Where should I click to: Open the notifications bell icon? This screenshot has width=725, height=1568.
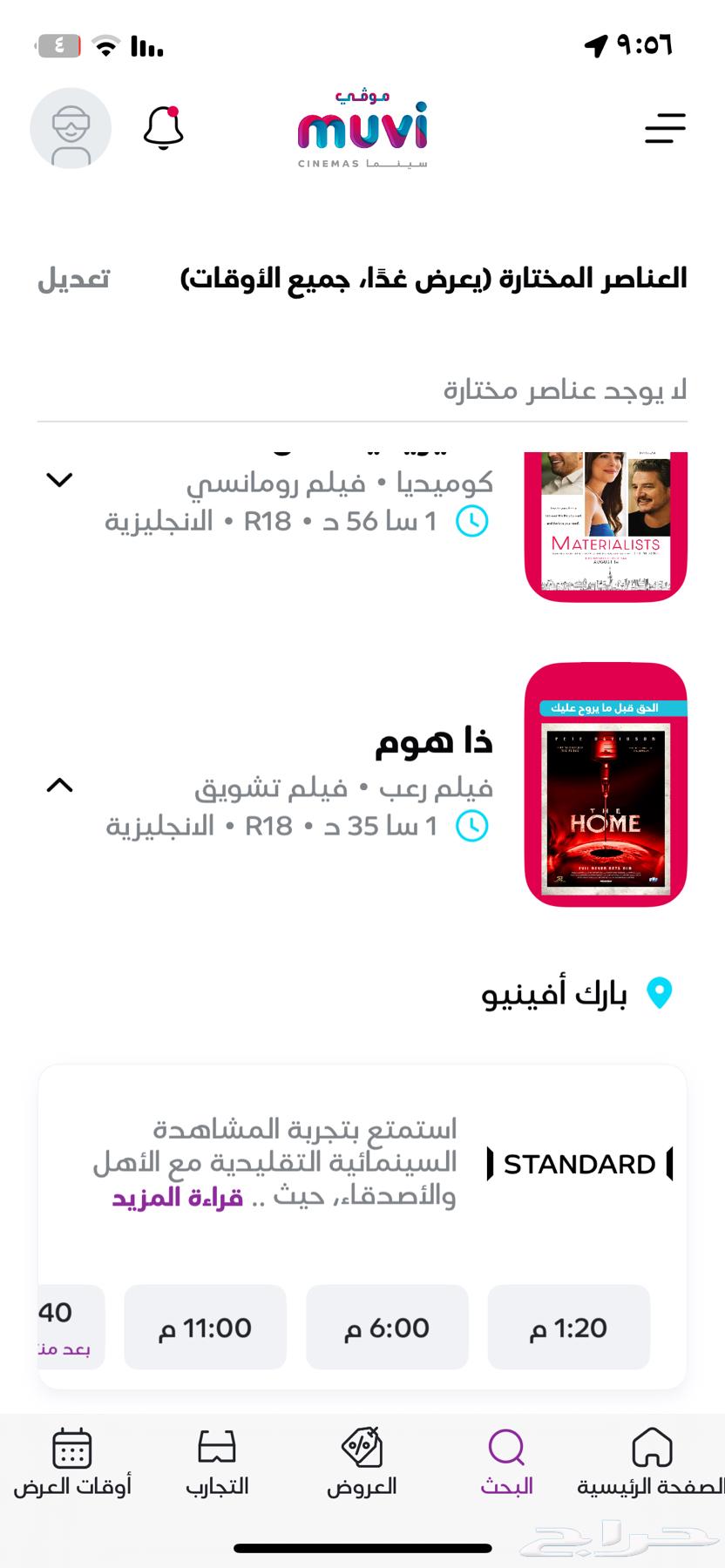coord(164,127)
